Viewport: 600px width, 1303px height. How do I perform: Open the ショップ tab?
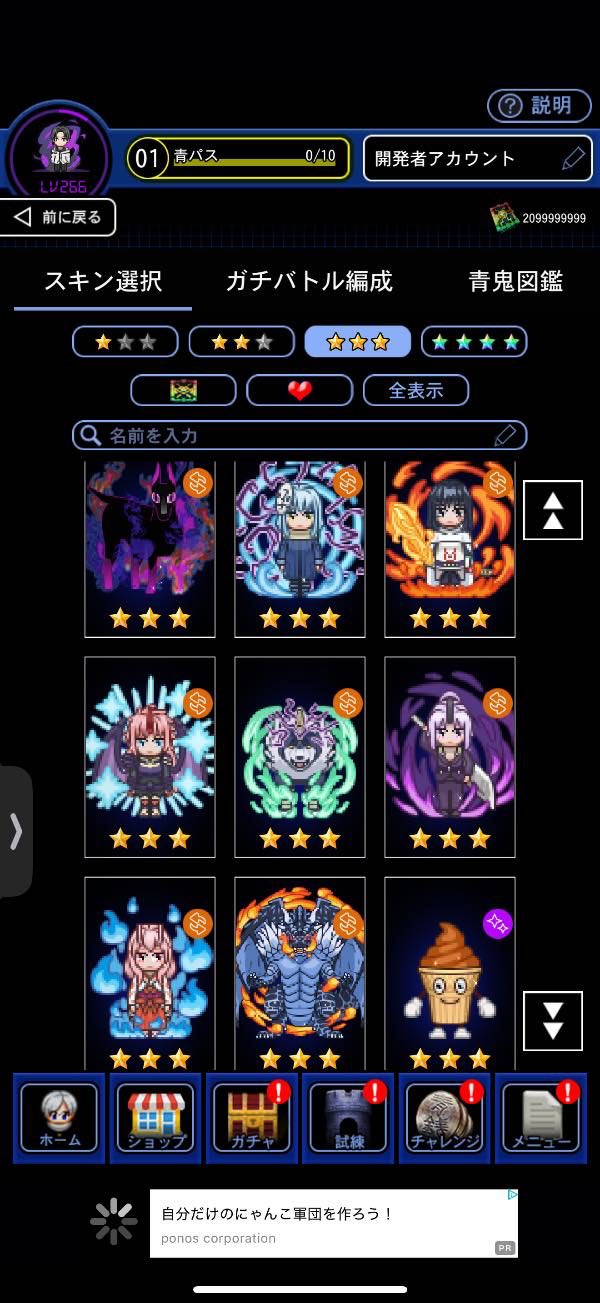(155, 1117)
